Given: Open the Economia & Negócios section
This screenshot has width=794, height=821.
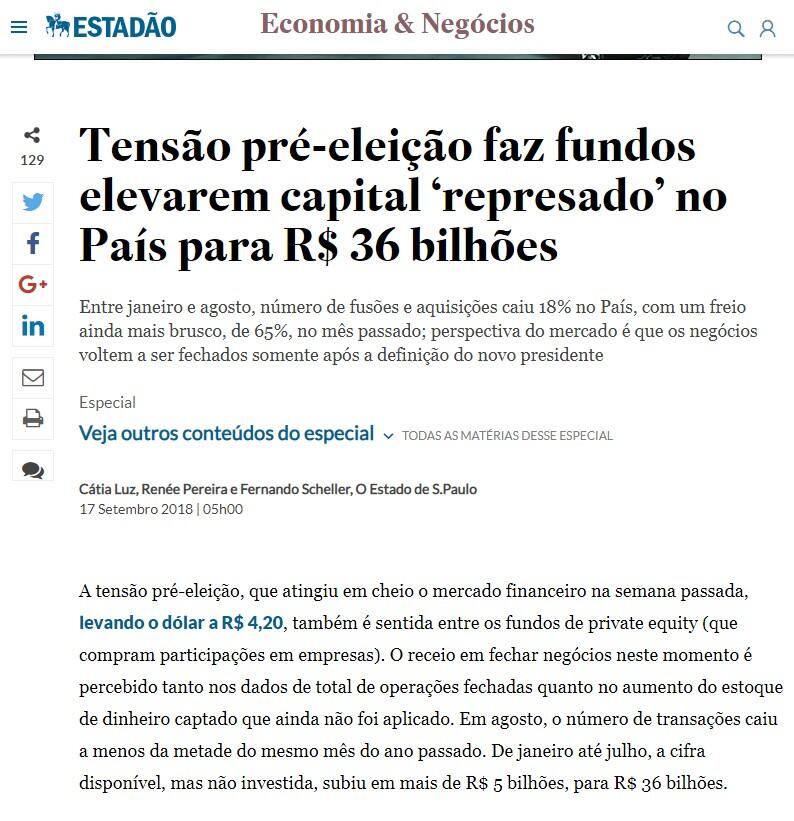Looking at the screenshot, I should click(x=397, y=24).
